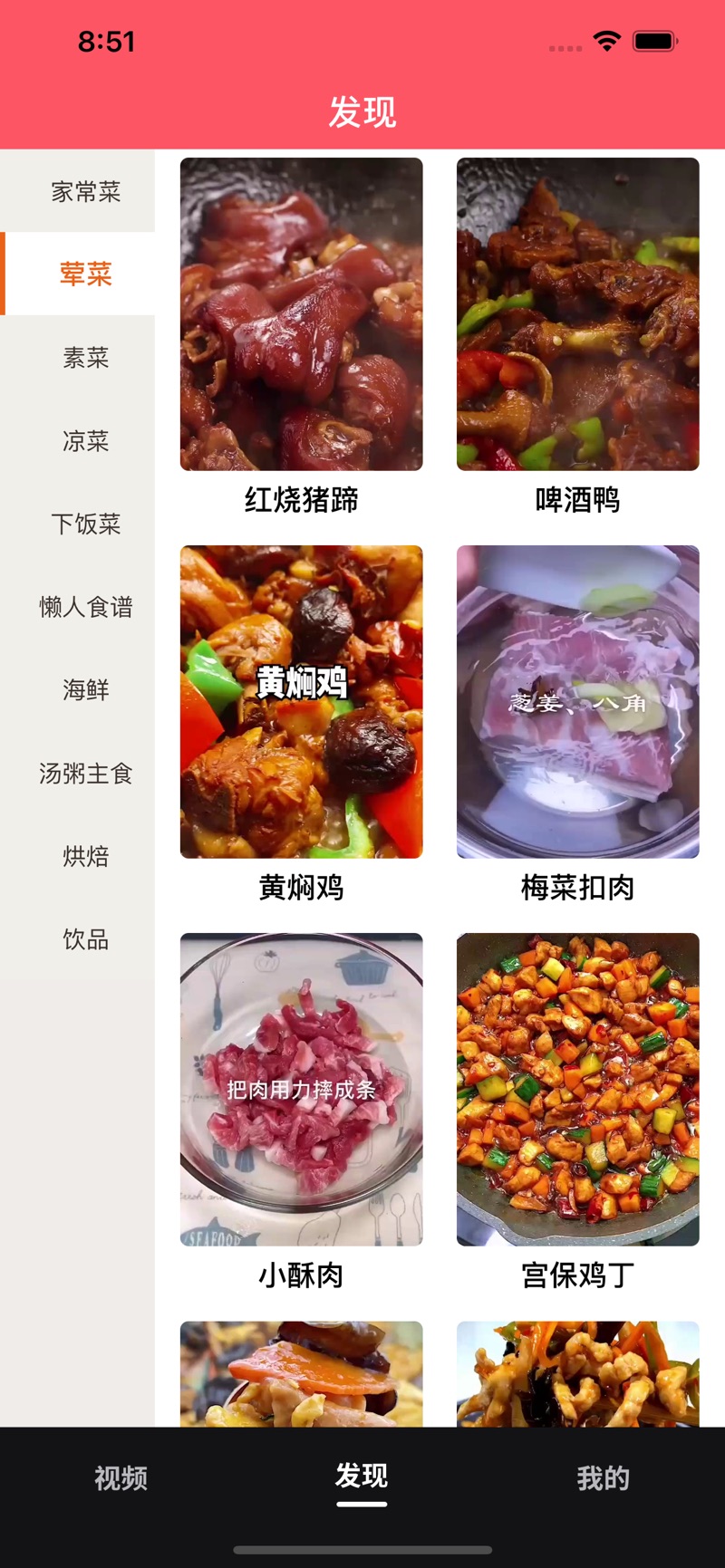Switch to the 素菜 category
Image resolution: width=725 pixels, height=1568 pixels.
85,358
